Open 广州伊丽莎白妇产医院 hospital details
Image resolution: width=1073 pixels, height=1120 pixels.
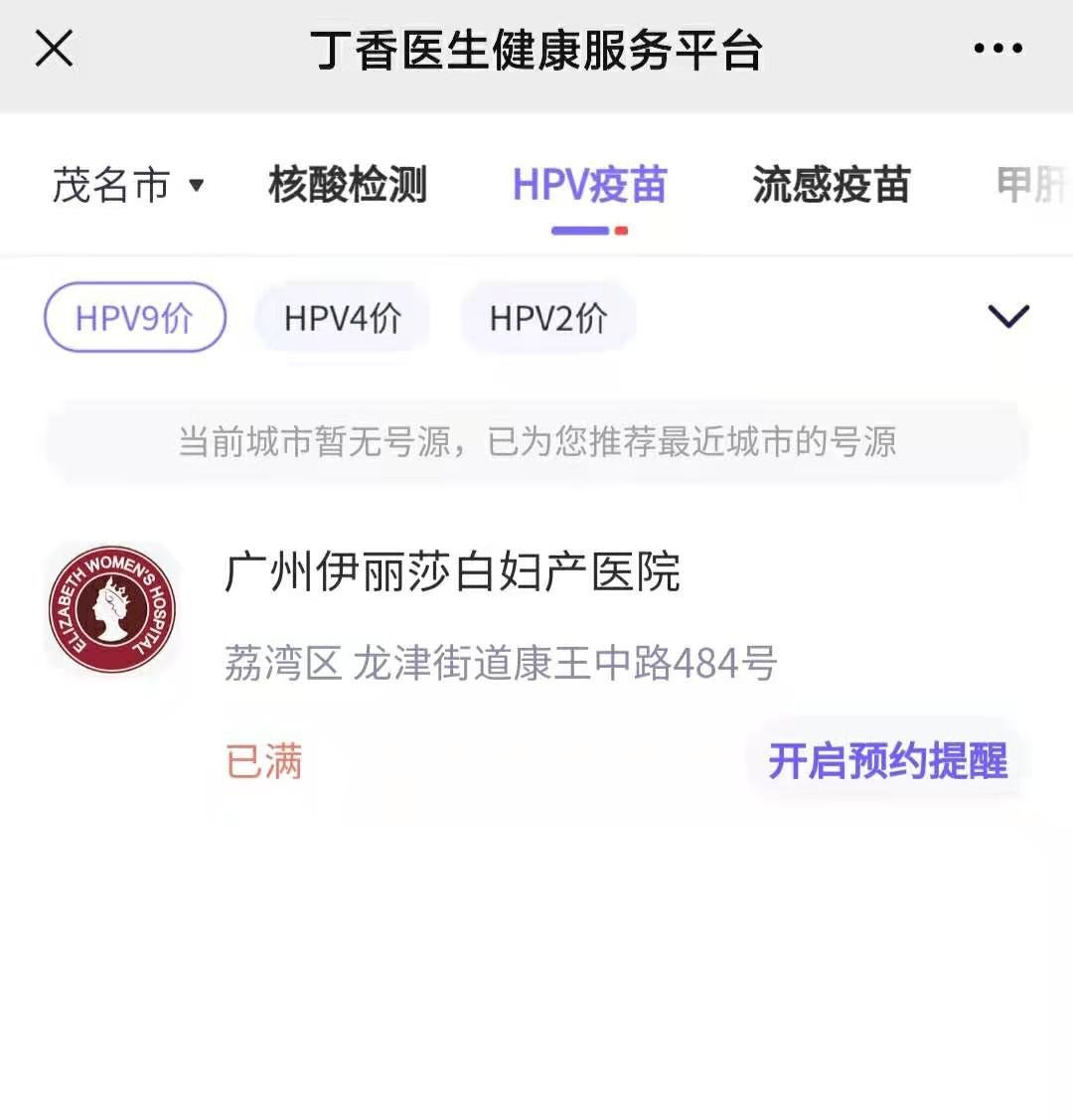[x=452, y=572]
